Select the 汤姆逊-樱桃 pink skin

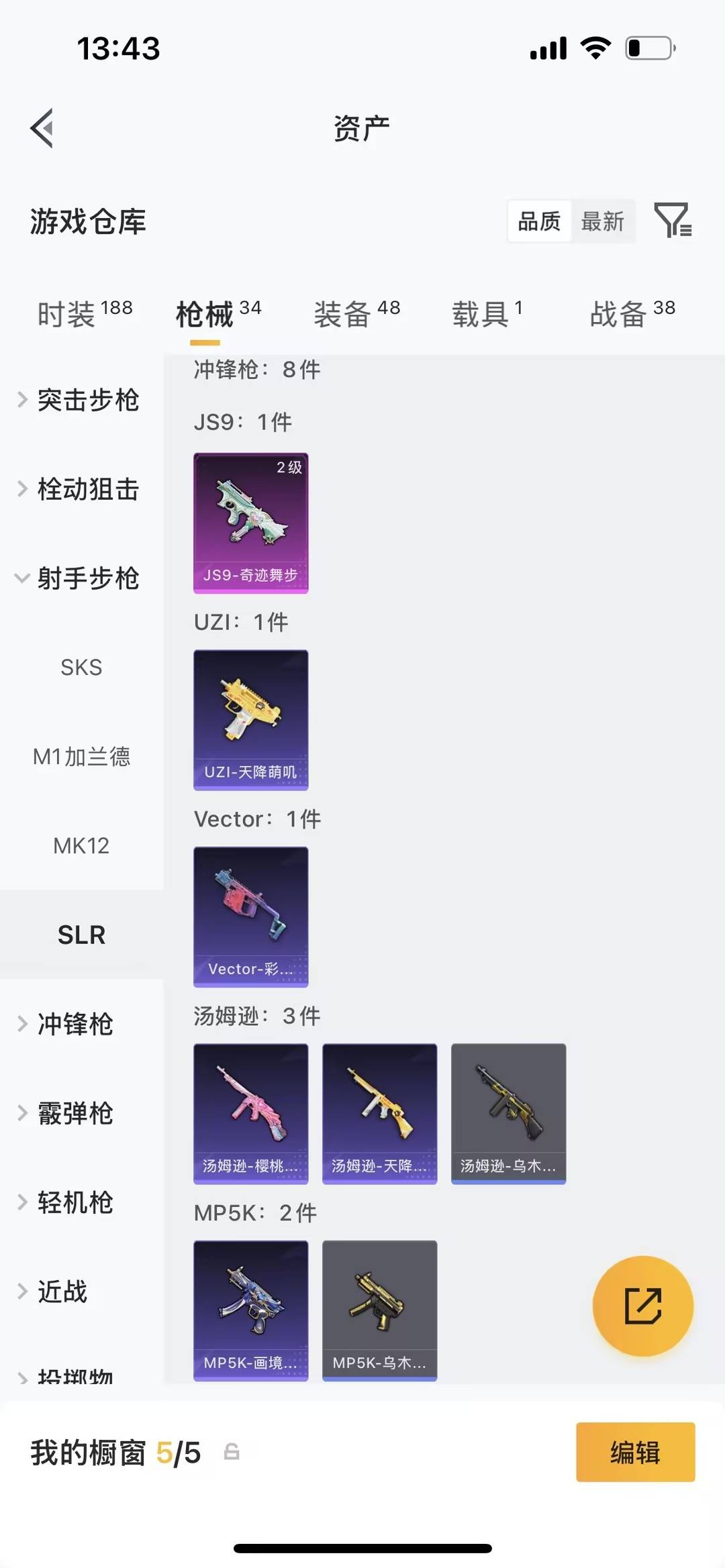click(250, 1112)
